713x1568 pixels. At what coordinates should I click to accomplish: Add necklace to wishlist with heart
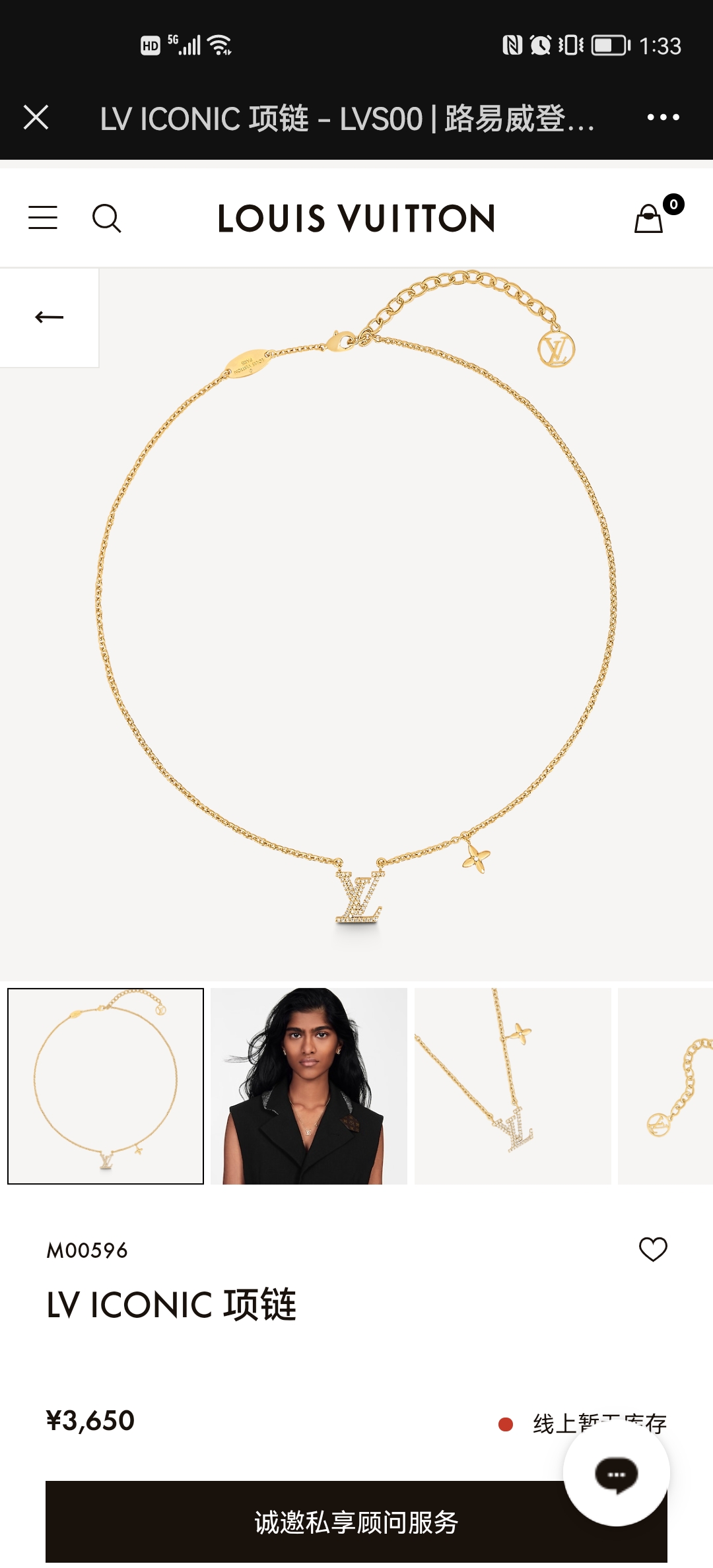coord(653,1249)
